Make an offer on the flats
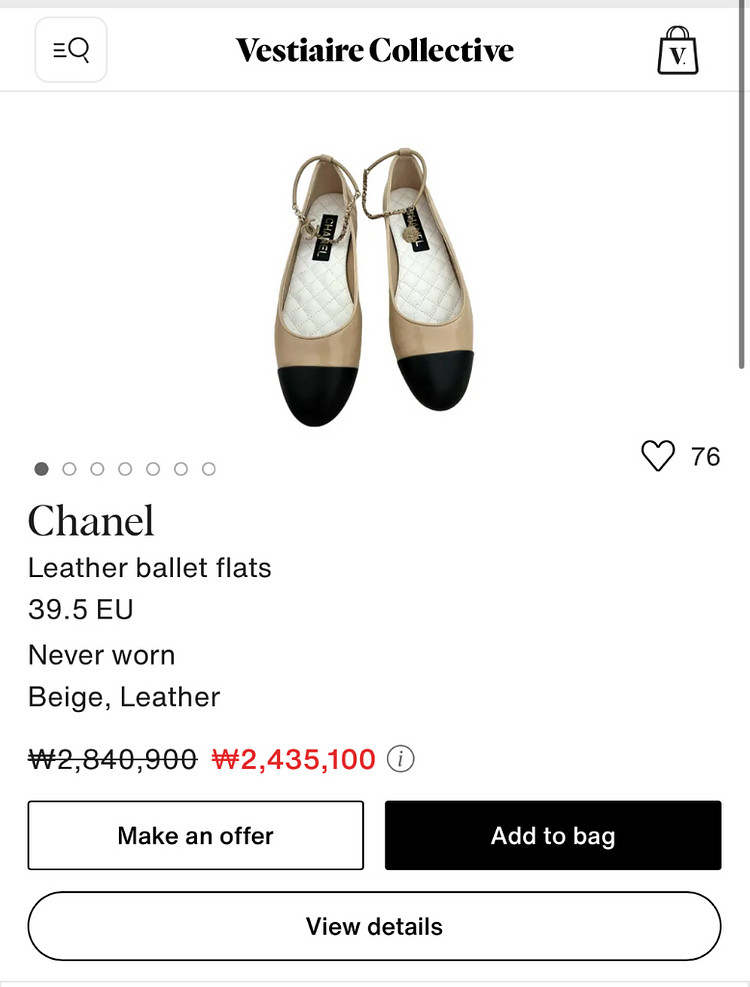This screenshot has width=750, height=987. click(195, 835)
